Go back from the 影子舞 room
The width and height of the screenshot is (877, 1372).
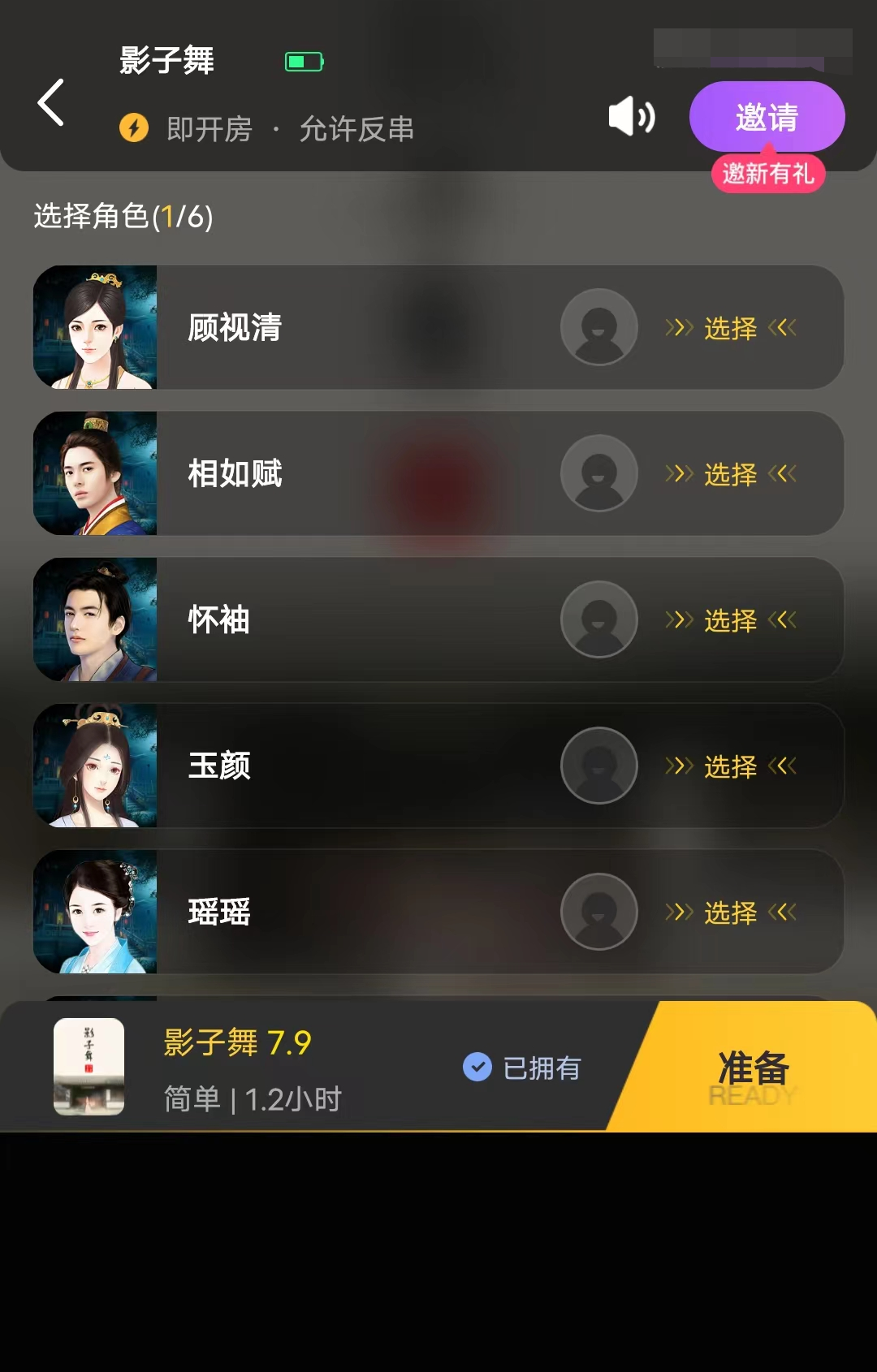[x=50, y=103]
